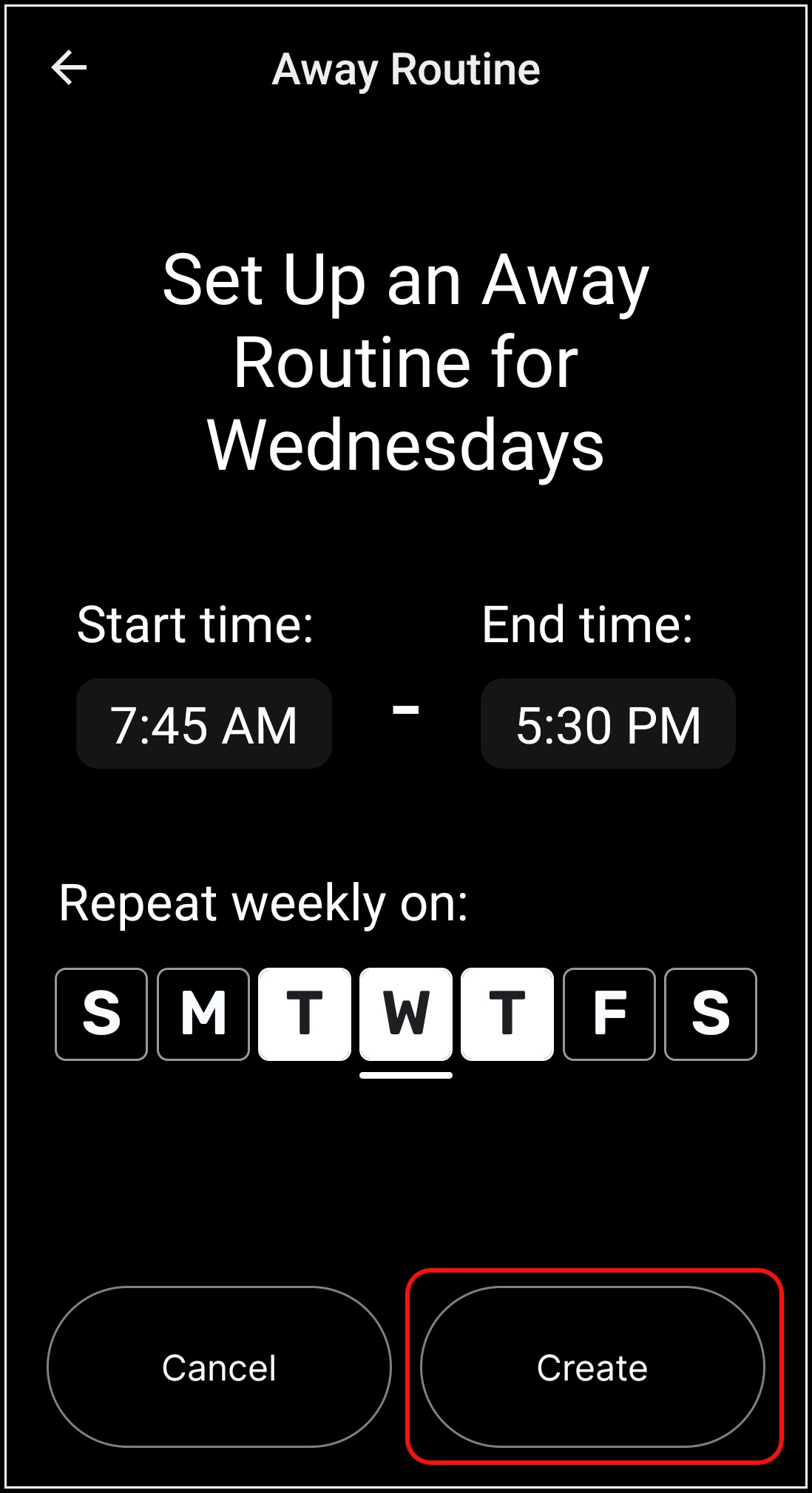Toggle Monday in the repeat days
812x1493 pixels.
point(203,1014)
